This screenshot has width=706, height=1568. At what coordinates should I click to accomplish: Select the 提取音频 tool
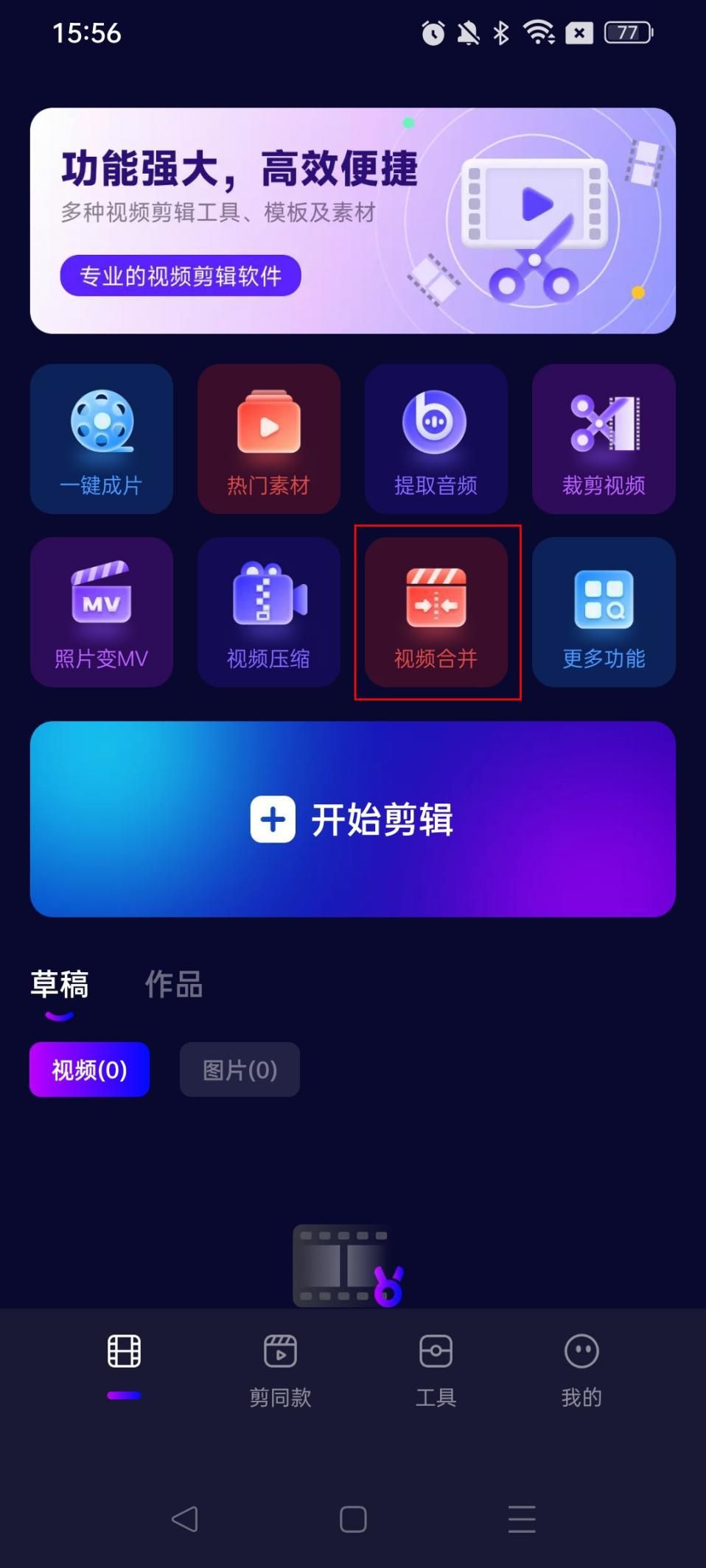[x=436, y=439]
